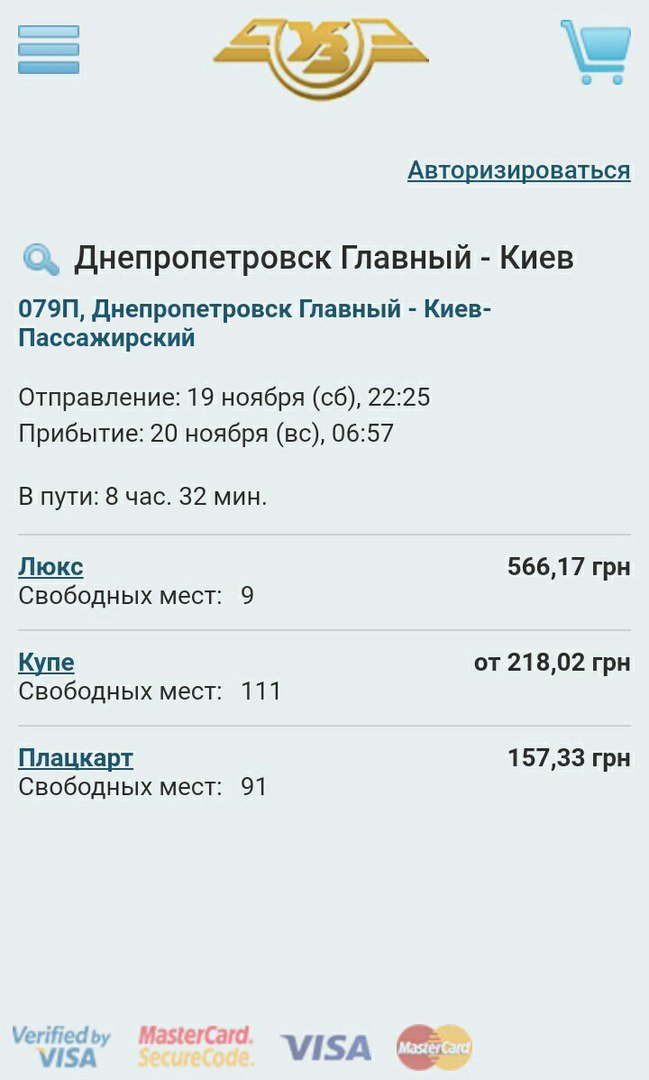
Task: Select the Купе carriage class
Action: (x=46, y=662)
